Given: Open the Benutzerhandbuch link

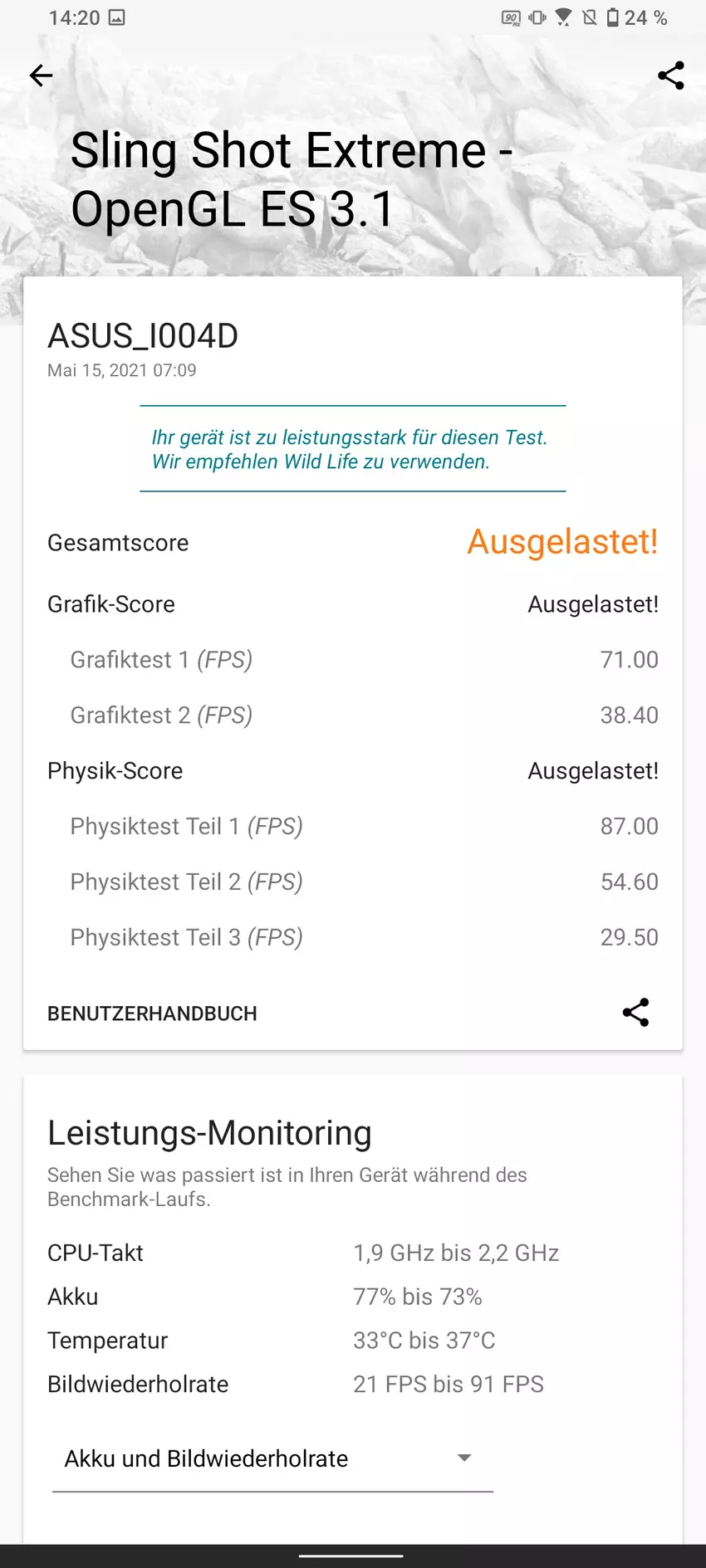Looking at the screenshot, I should point(152,1014).
